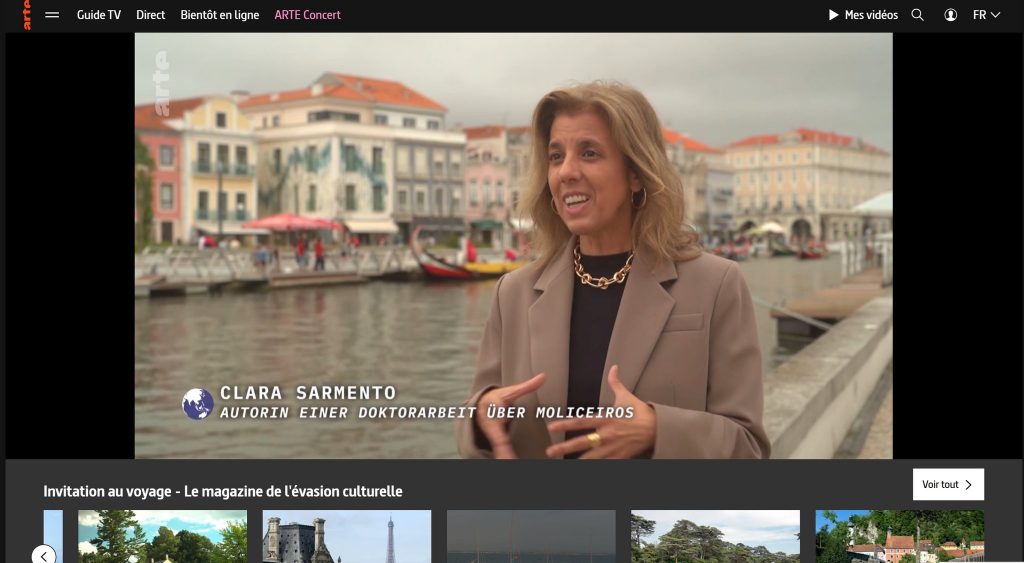Screen dimensions: 1024x563
Task: Open Mes vidéos
Action: 863,15
